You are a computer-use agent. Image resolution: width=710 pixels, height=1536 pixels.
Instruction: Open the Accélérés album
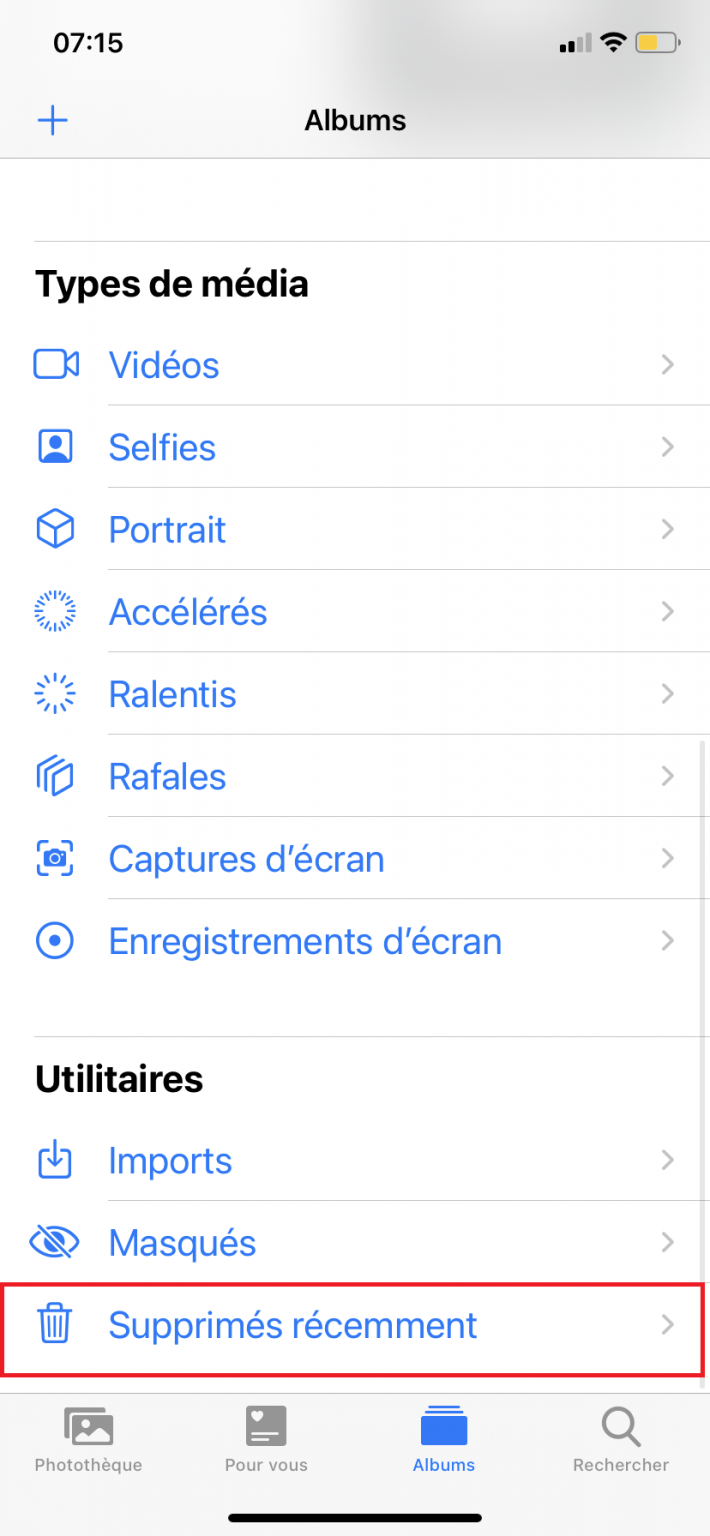pos(188,612)
